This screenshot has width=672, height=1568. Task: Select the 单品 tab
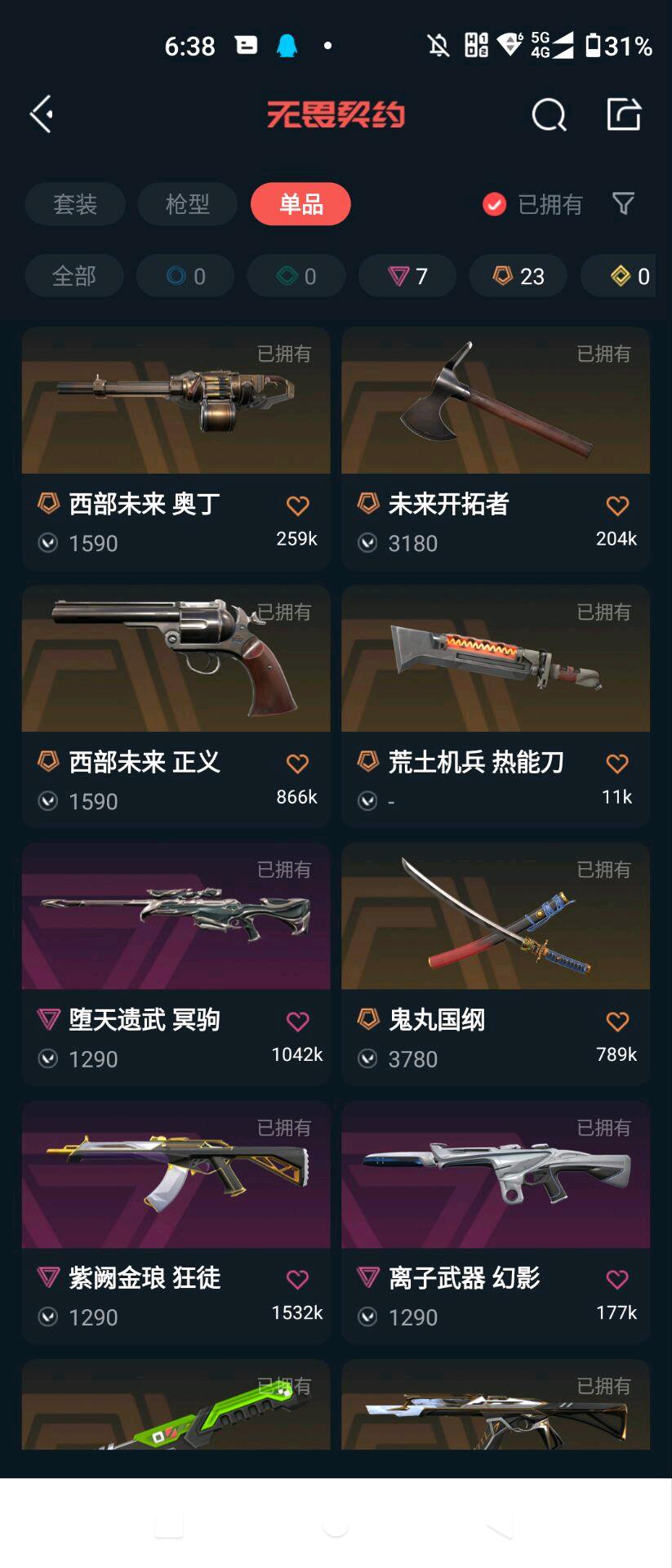click(x=300, y=204)
